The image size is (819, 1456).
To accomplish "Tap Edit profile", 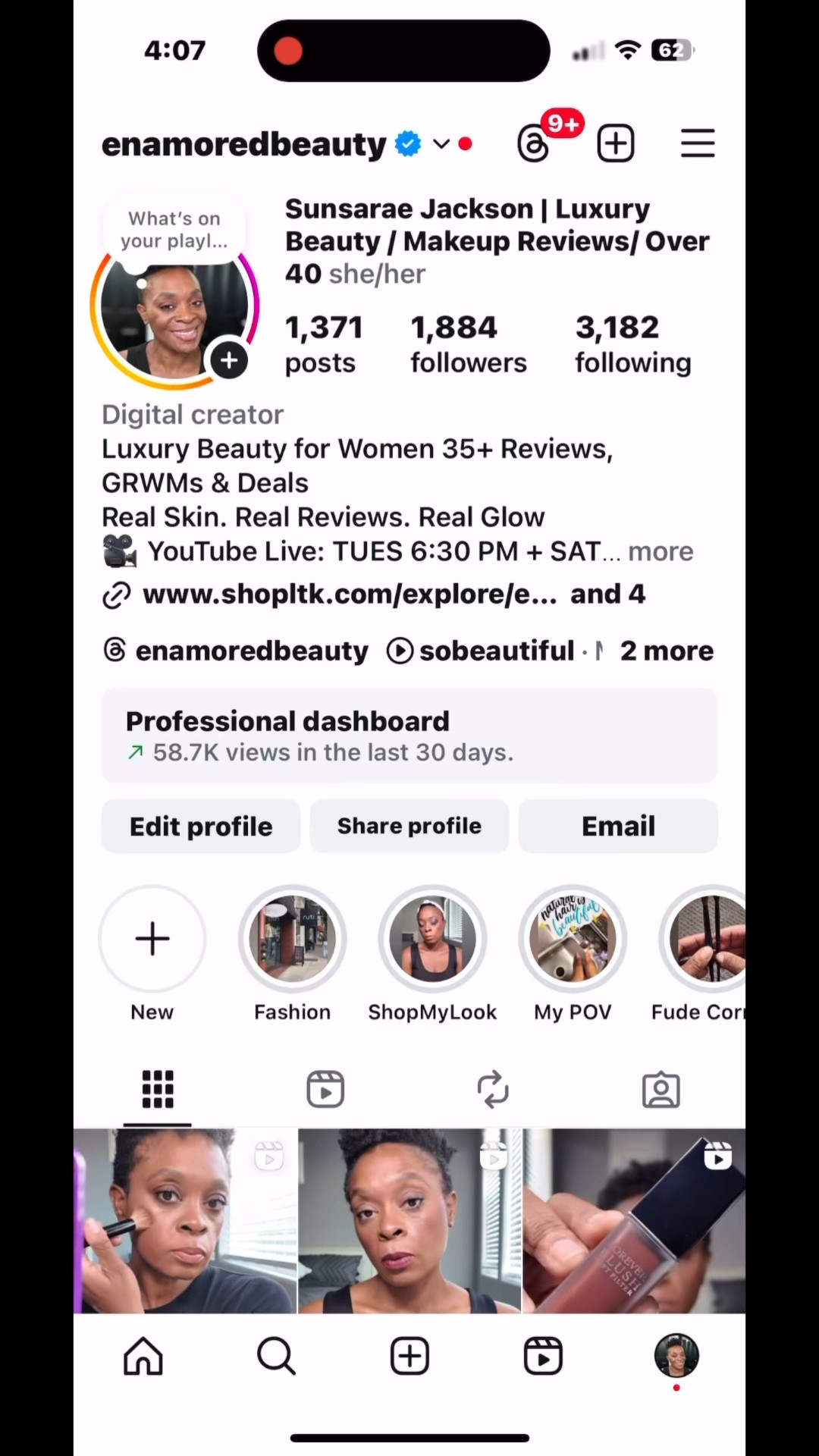I will (x=200, y=826).
